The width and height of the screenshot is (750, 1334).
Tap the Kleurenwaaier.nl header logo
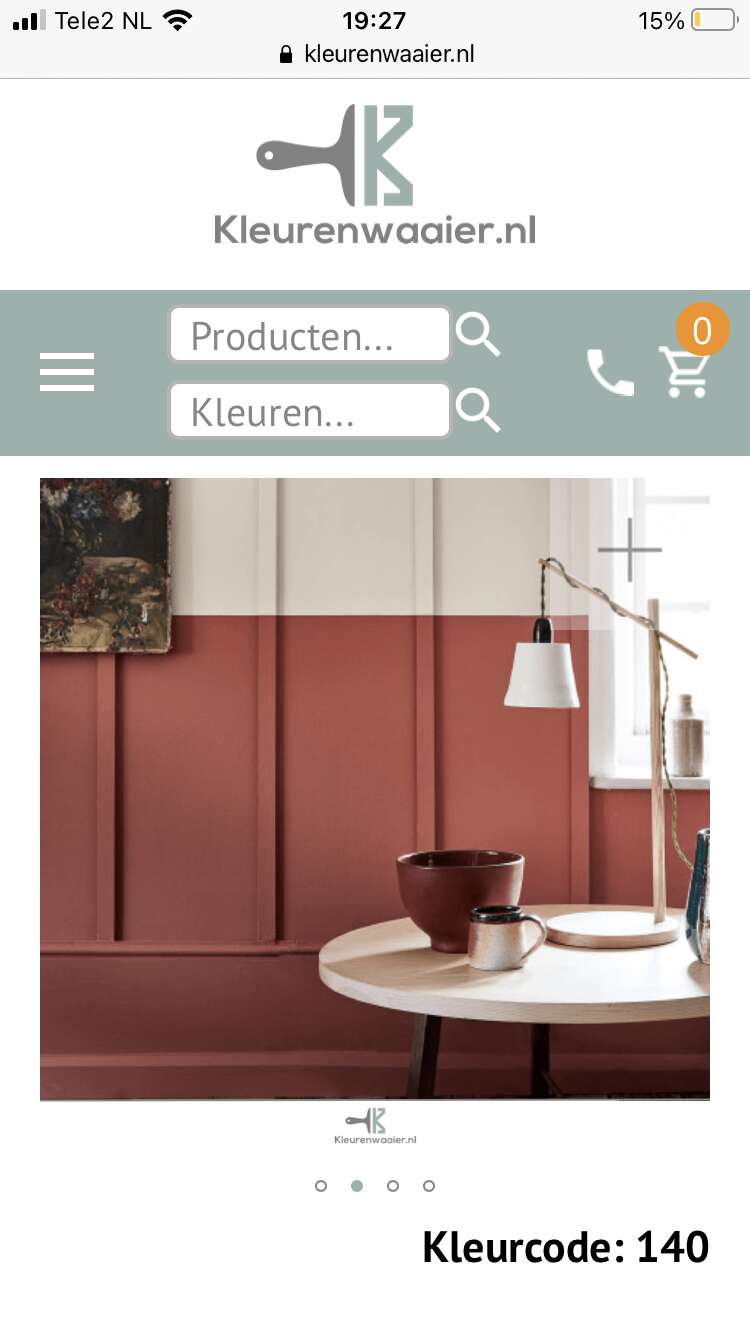375,175
